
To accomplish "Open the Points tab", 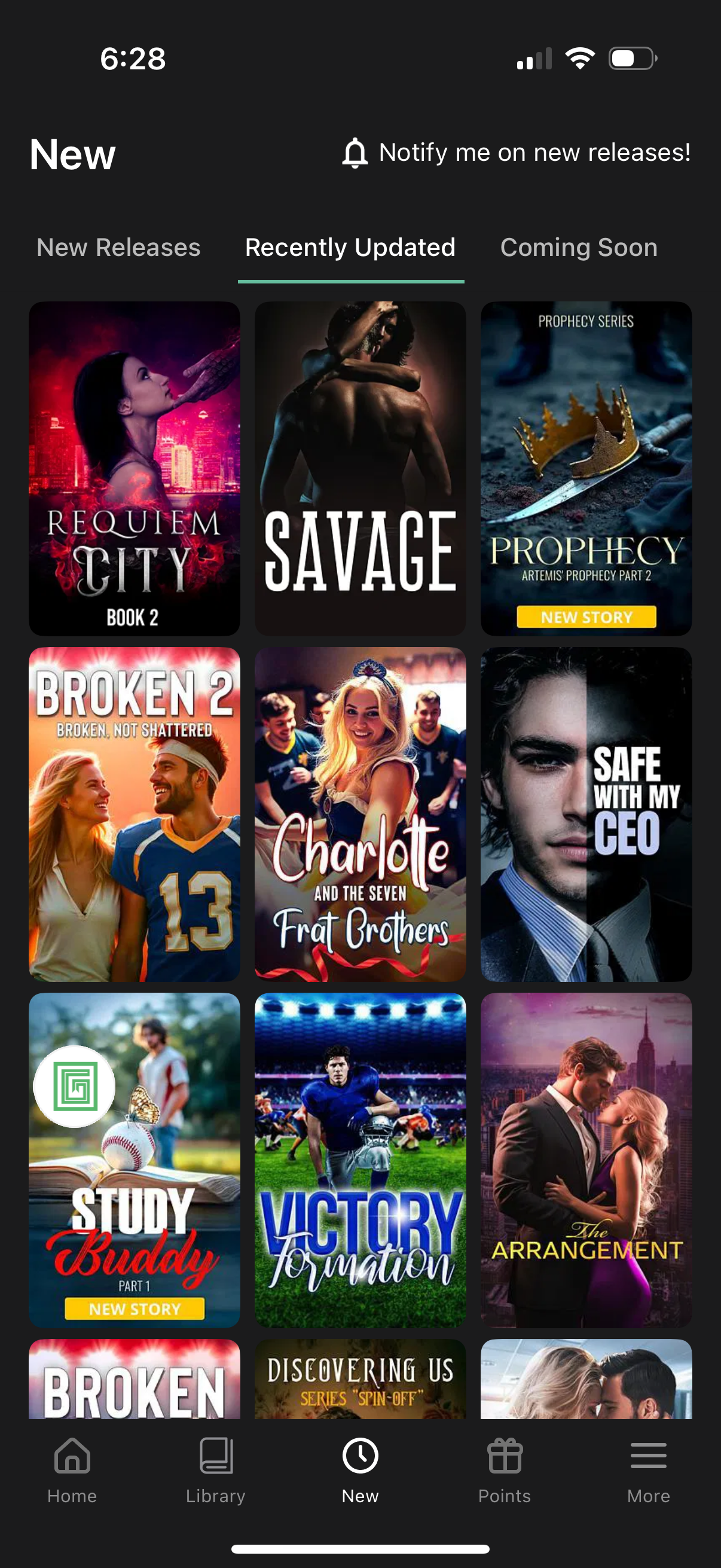I will tap(505, 1470).
